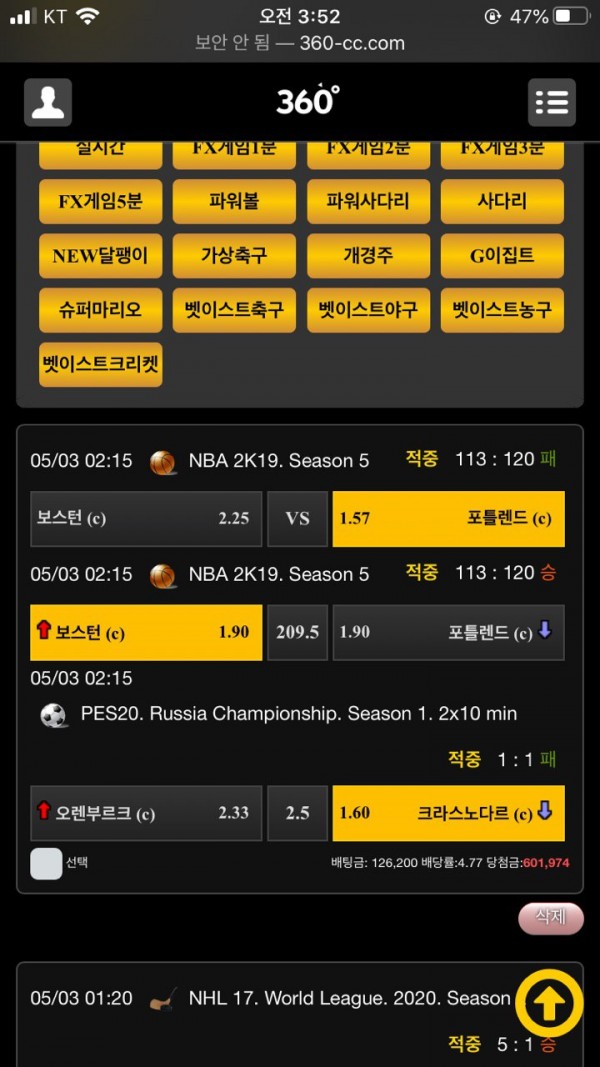The width and height of the screenshot is (600, 1067).
Task: Tap the 벳이스트크리켓 button
Action: point(101,365)
